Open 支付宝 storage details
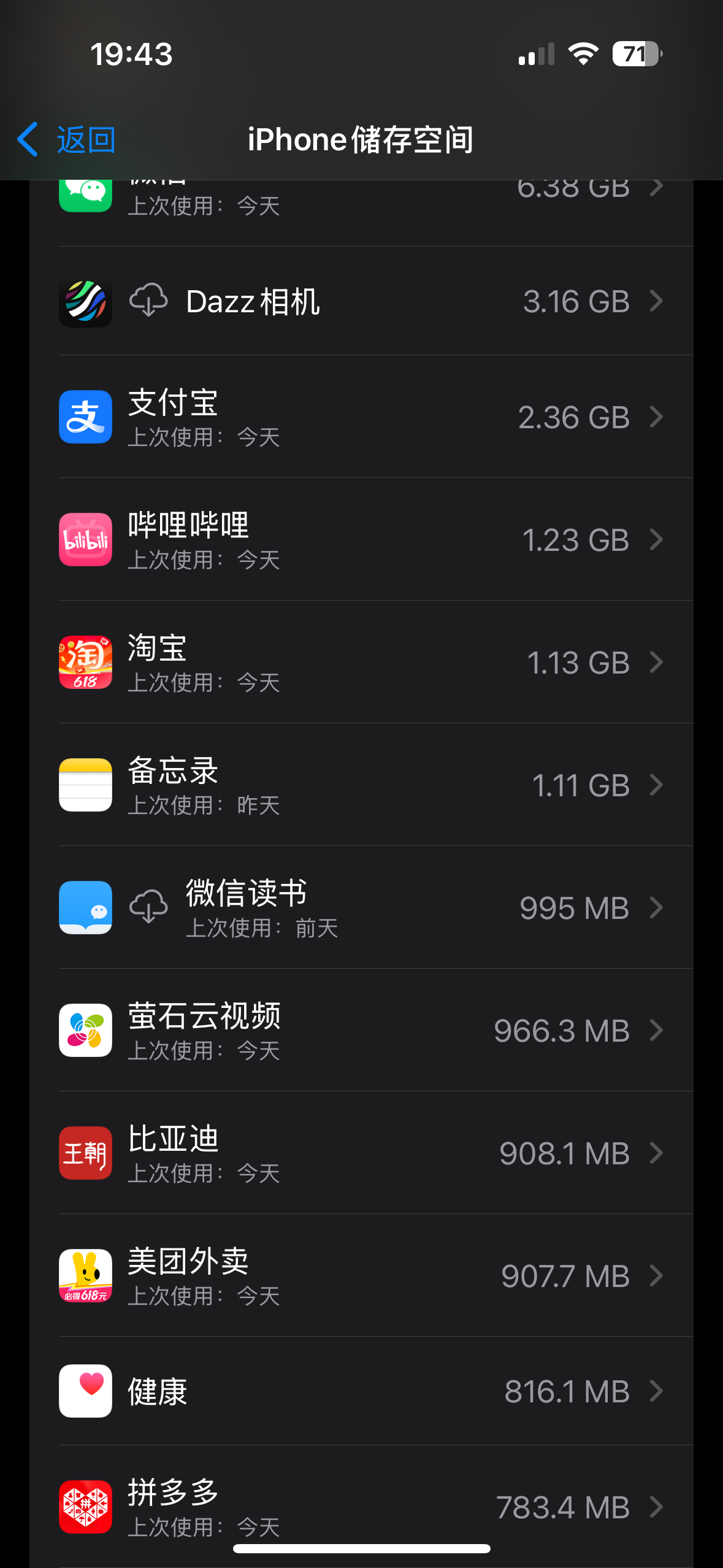Image resolution: width=723 pixels, height=1568 pixels. pos(361,417)
